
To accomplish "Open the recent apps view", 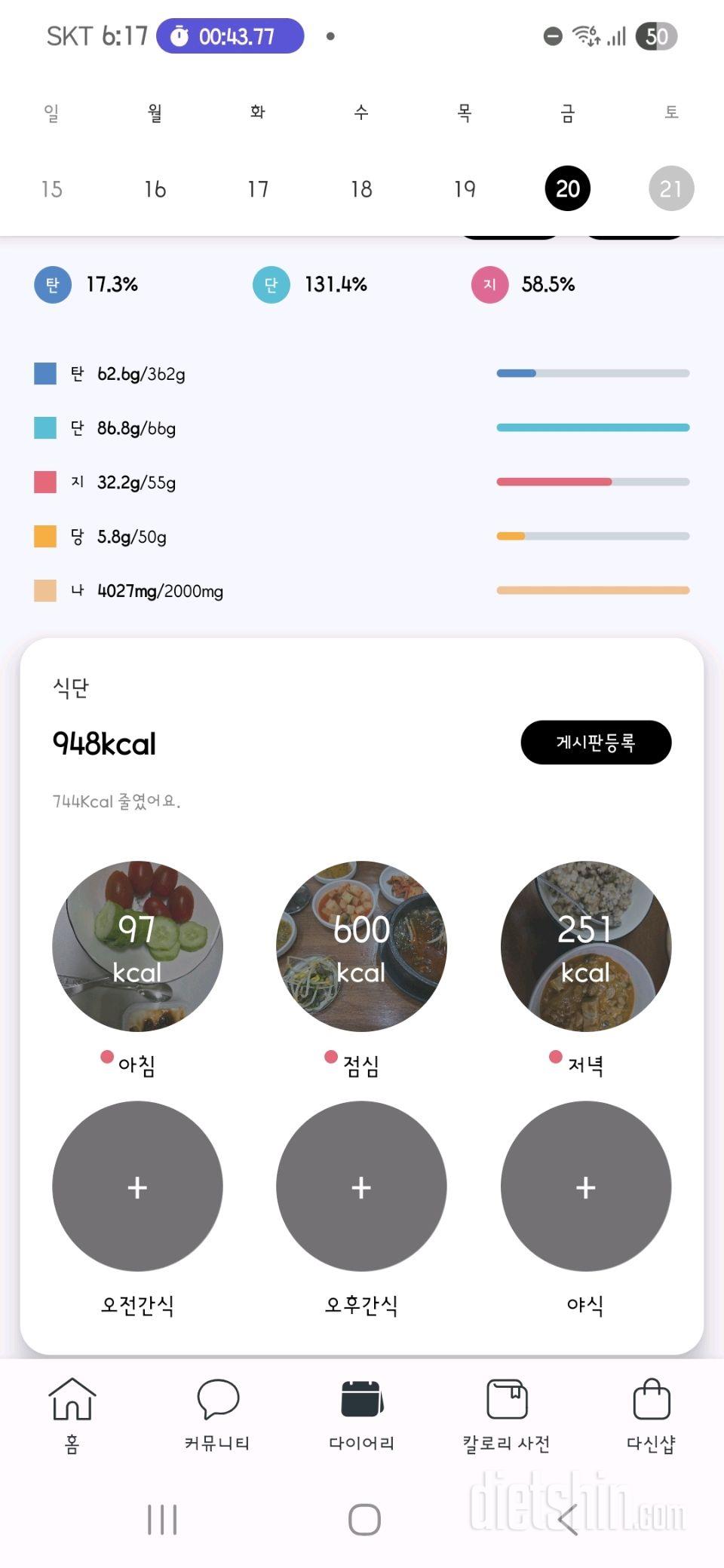I will (162, 1519).
